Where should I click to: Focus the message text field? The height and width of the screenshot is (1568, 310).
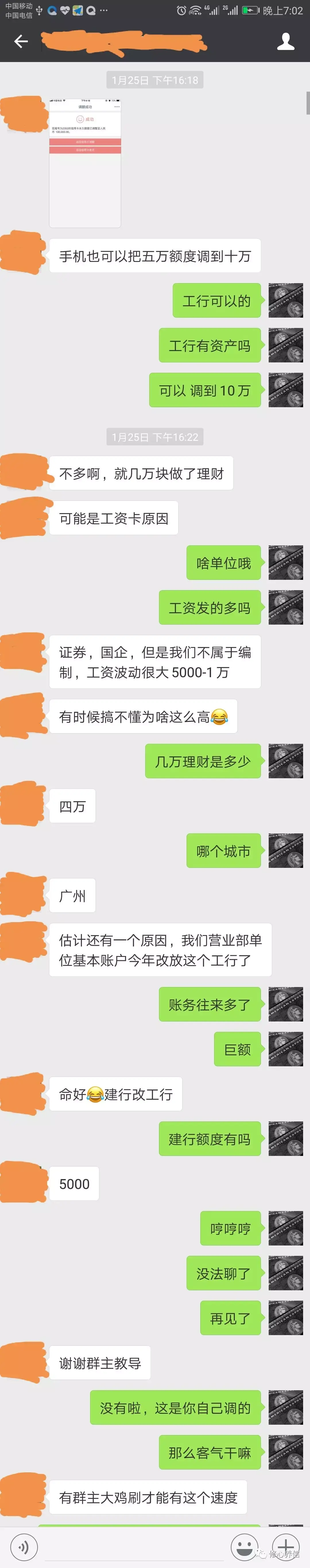coord(134,1546)
